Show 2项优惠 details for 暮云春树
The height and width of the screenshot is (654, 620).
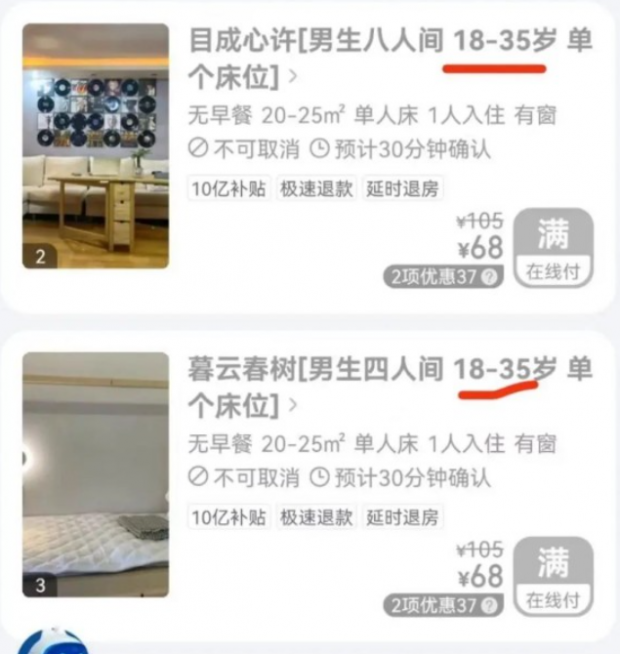coord(443,605)
